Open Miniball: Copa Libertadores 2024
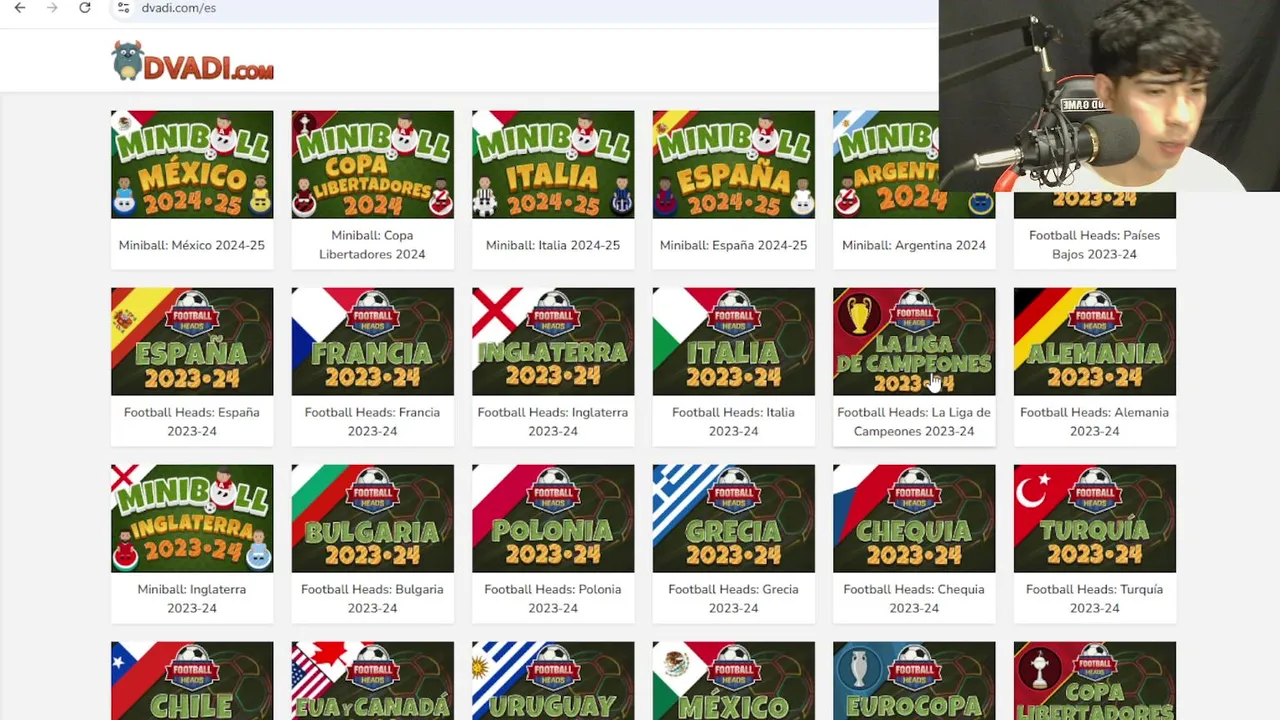 [372, 165]
